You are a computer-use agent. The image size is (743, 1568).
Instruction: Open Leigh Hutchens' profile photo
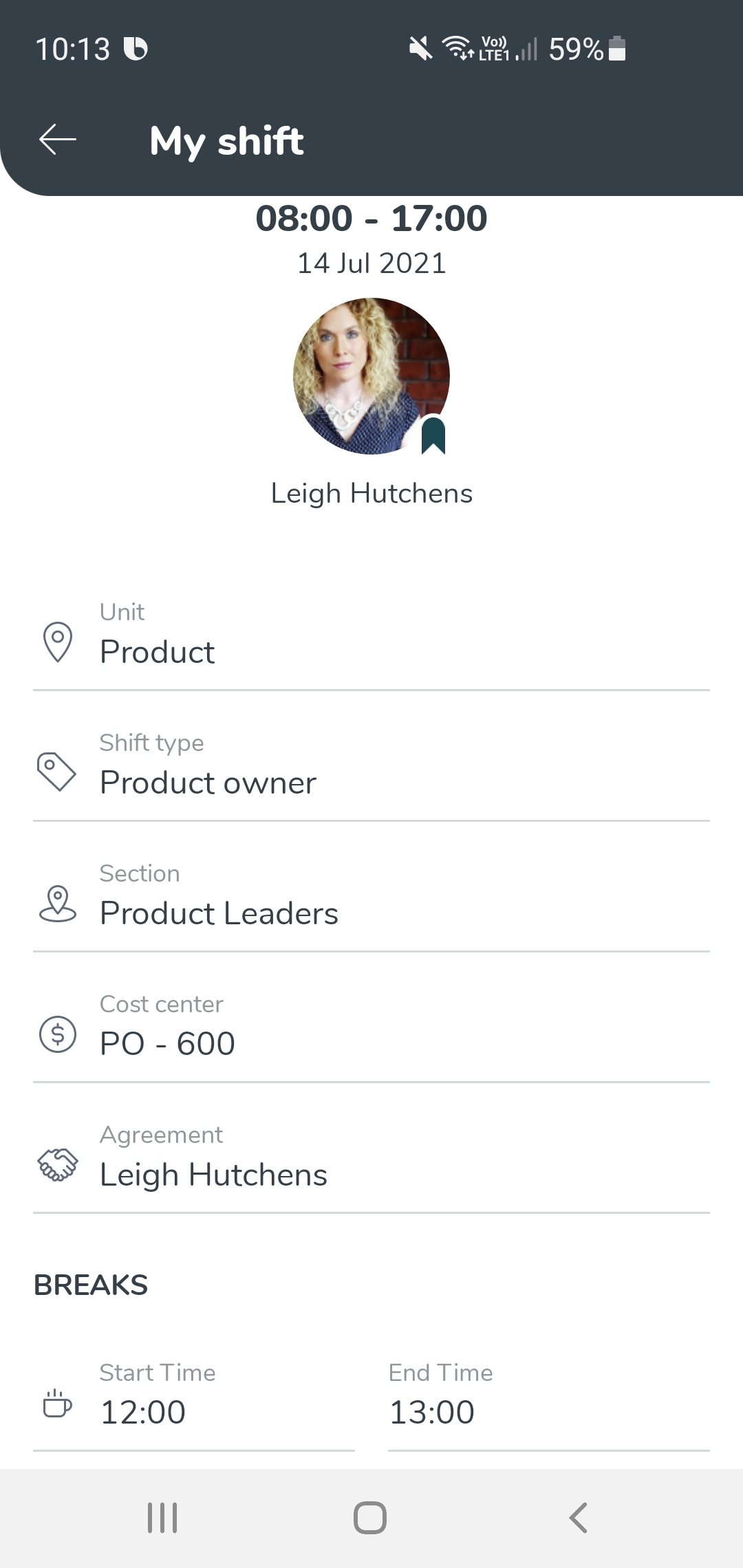371,376
